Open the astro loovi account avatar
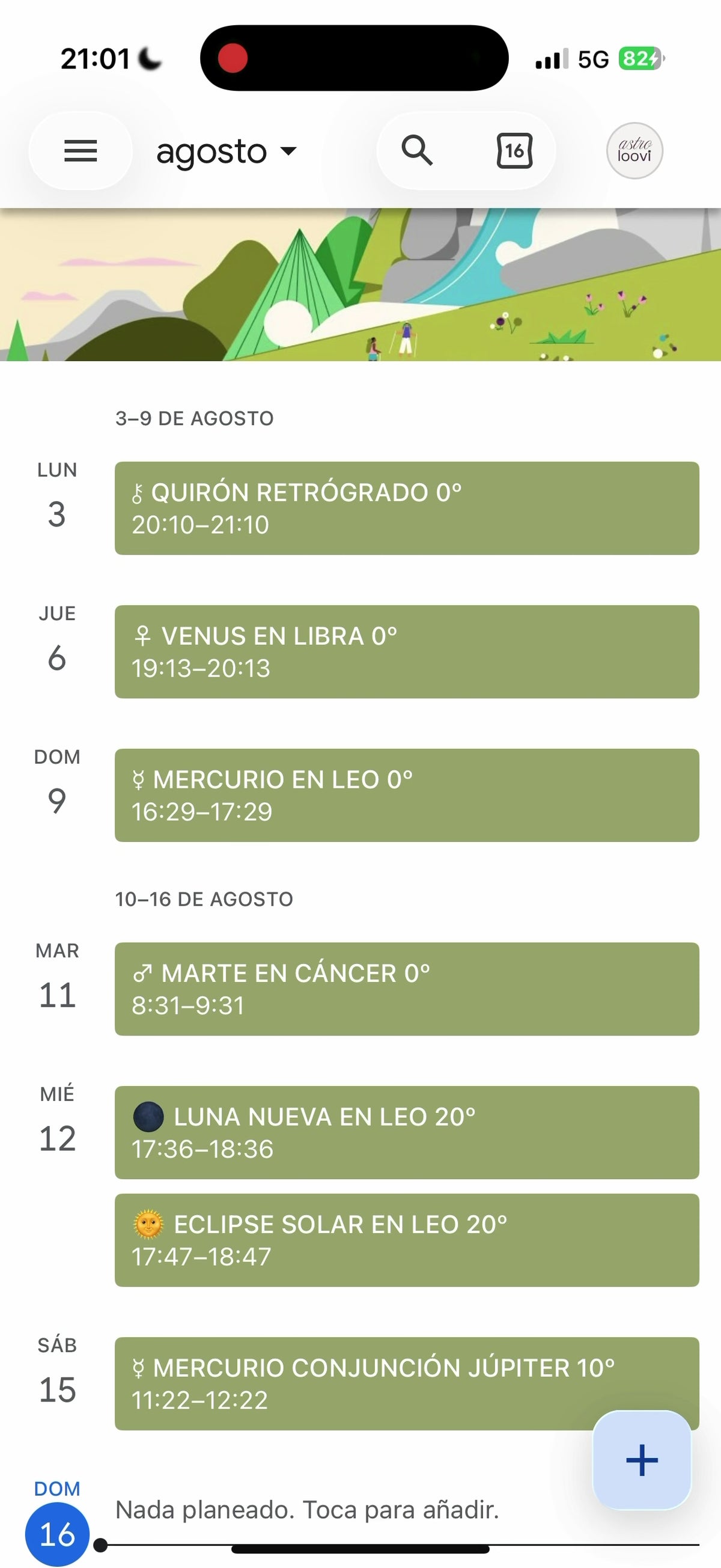The width and height of the screenshot is (721, 1568). [x=634, y=151]
